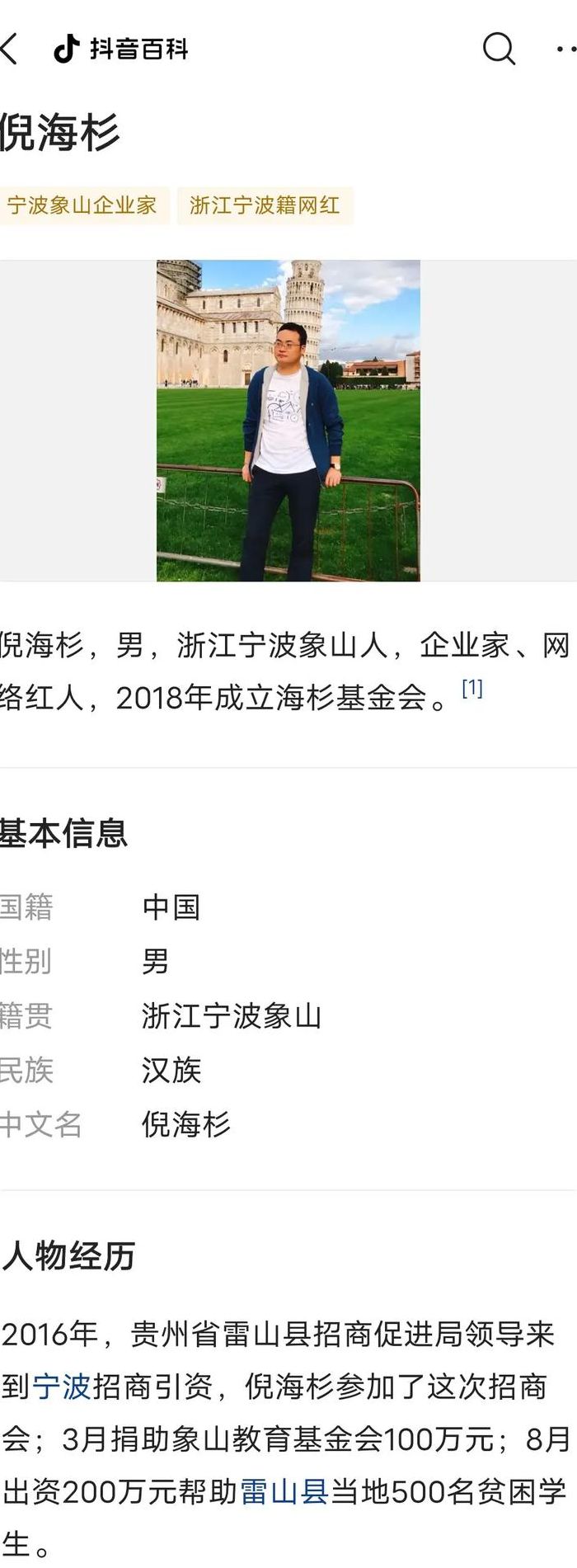Open citation reference [1]

click(472, 689)
